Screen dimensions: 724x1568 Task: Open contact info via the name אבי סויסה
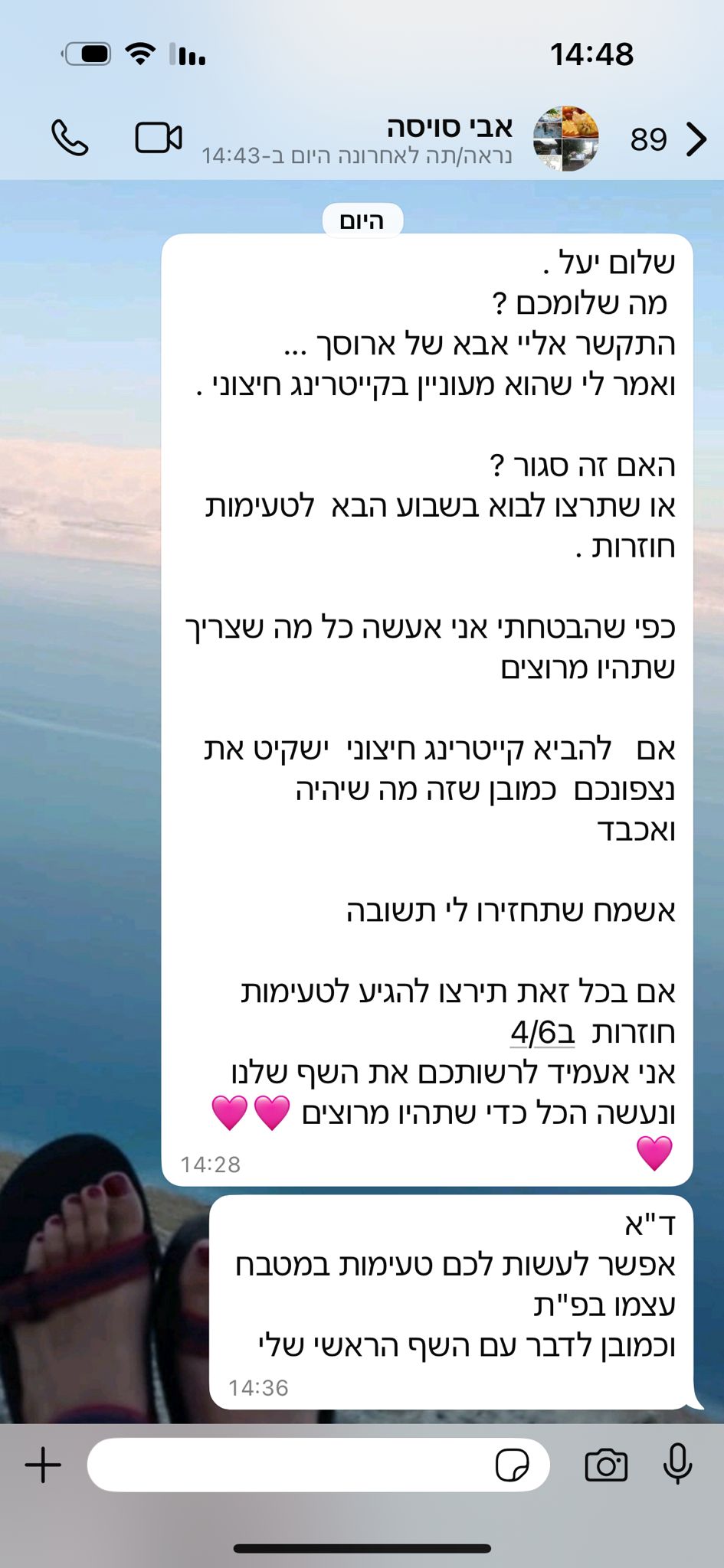click(x=449, y=126)
